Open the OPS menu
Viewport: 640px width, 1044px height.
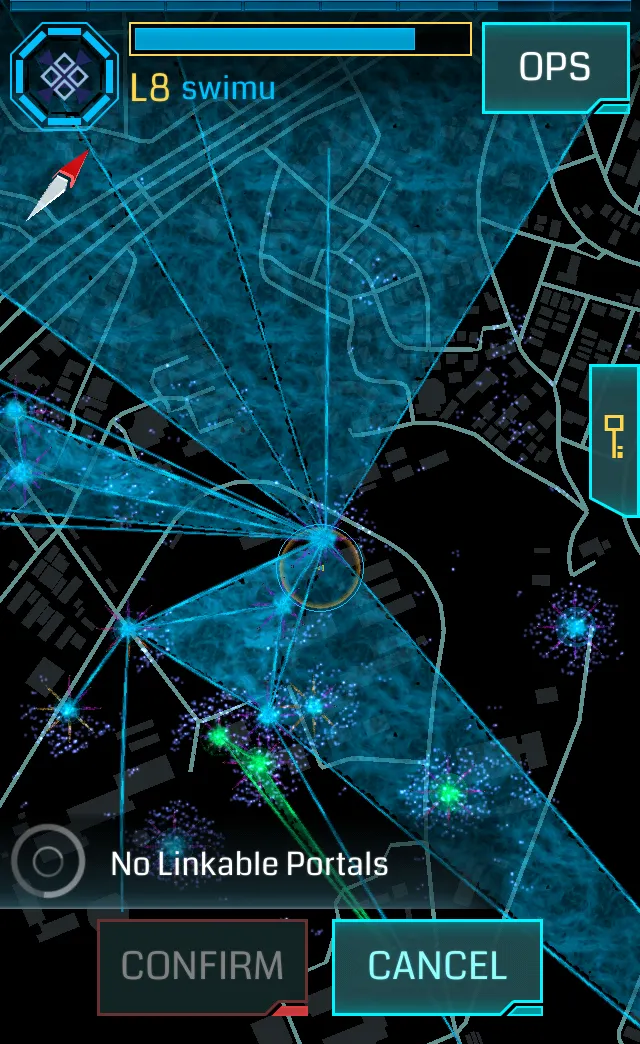click(x=555, y=67)
